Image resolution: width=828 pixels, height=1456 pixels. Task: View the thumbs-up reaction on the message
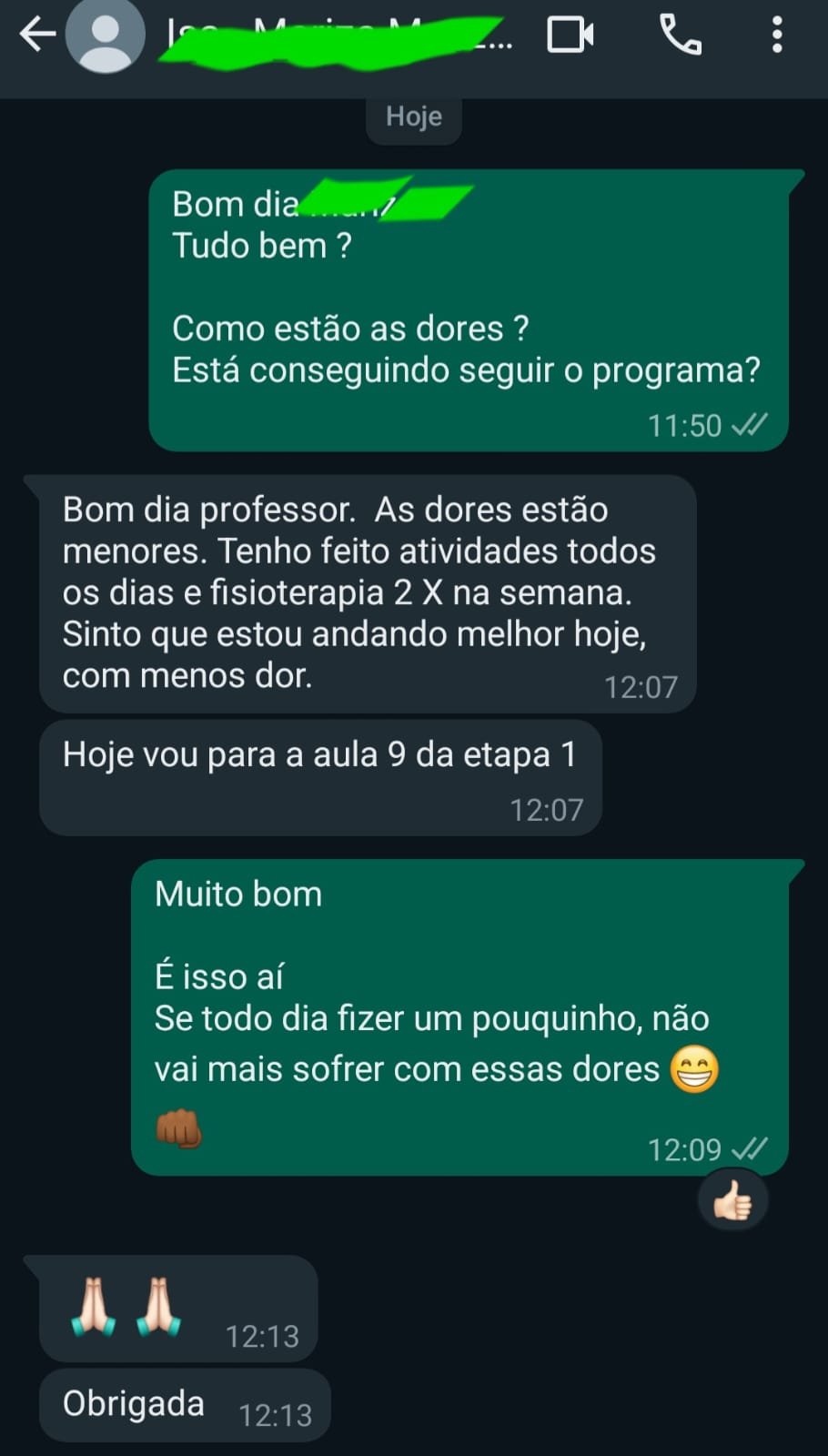732,1203
